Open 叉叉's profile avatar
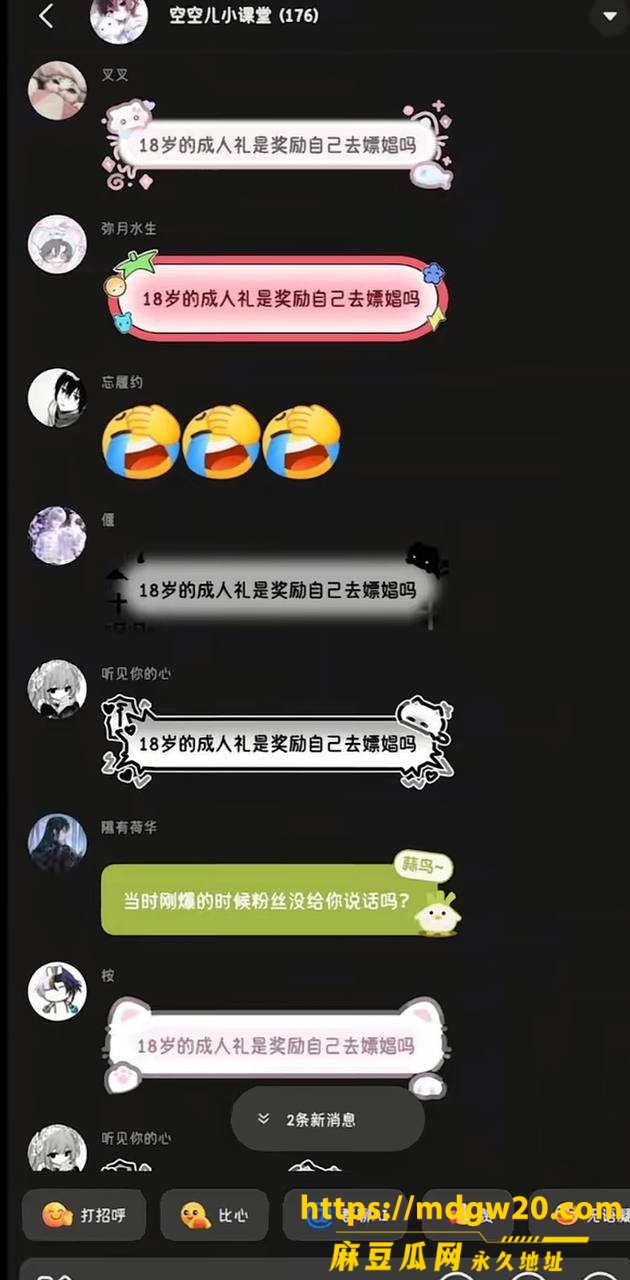The width and height of the screenshot is (630, 1280). [57, 90]
